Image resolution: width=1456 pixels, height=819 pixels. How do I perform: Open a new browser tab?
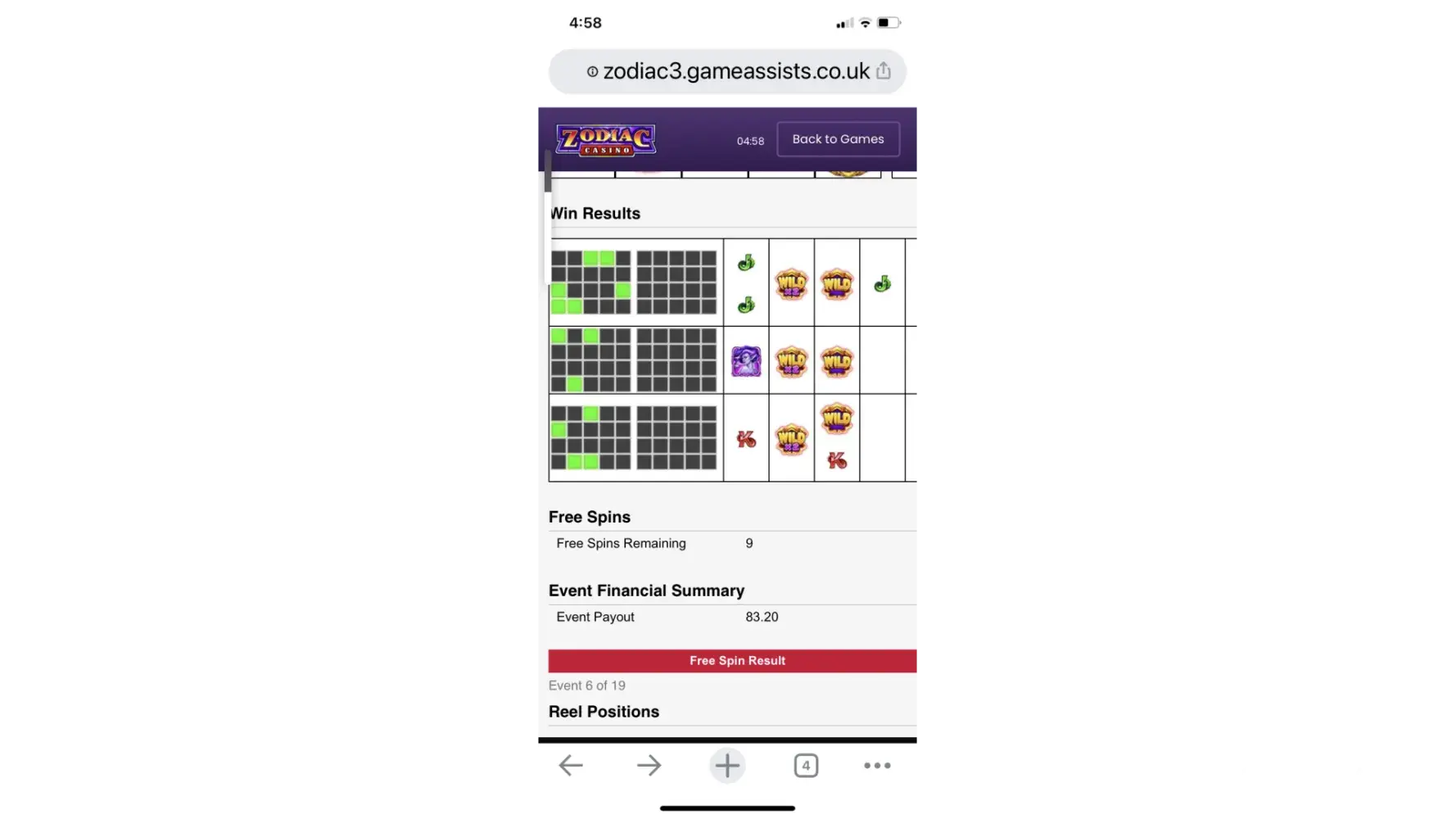tap(727, 766)
